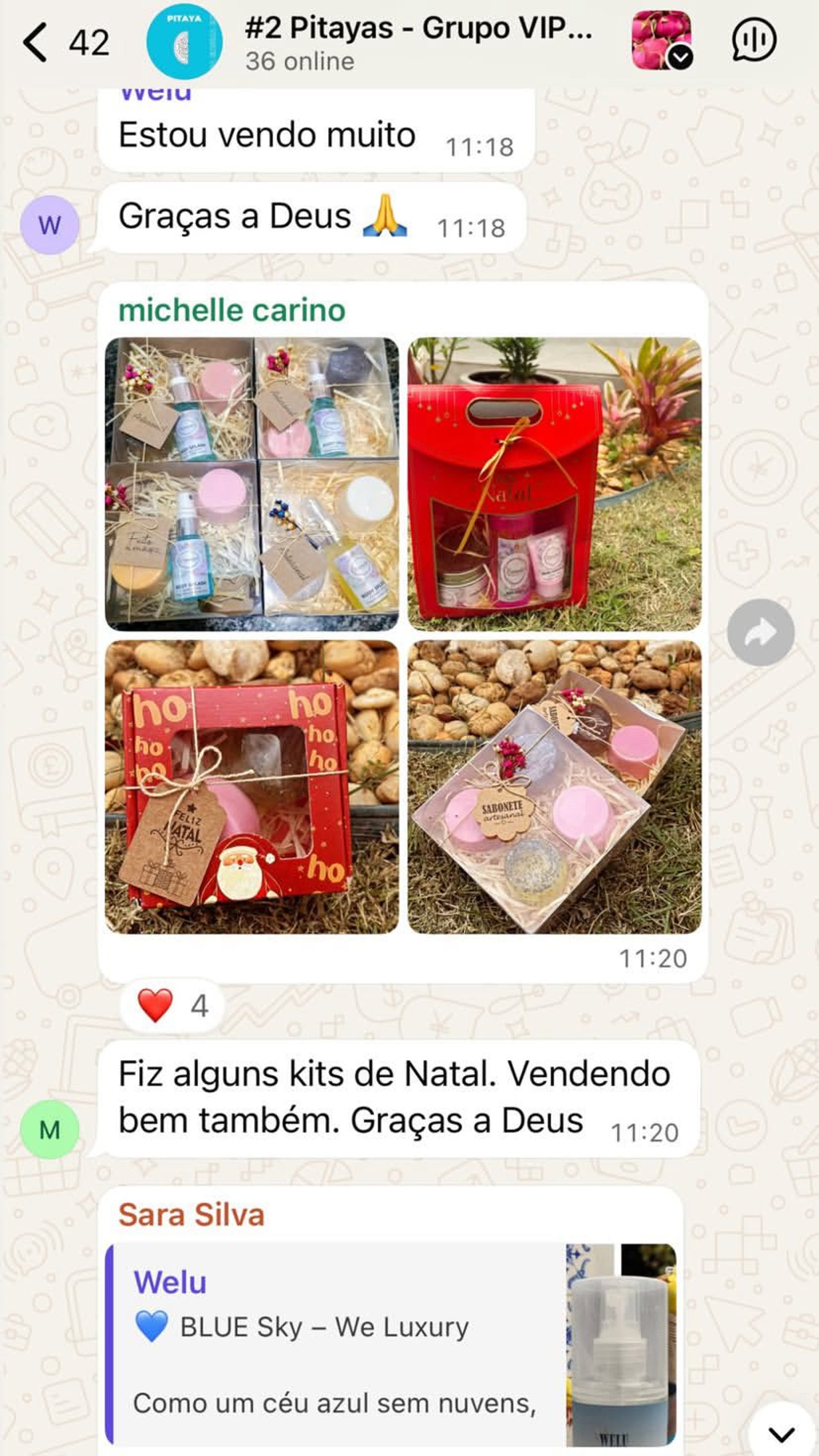Open the photo of four gift boxes
The width and height of the screenshot is (819, 1456).
point(252,484)
